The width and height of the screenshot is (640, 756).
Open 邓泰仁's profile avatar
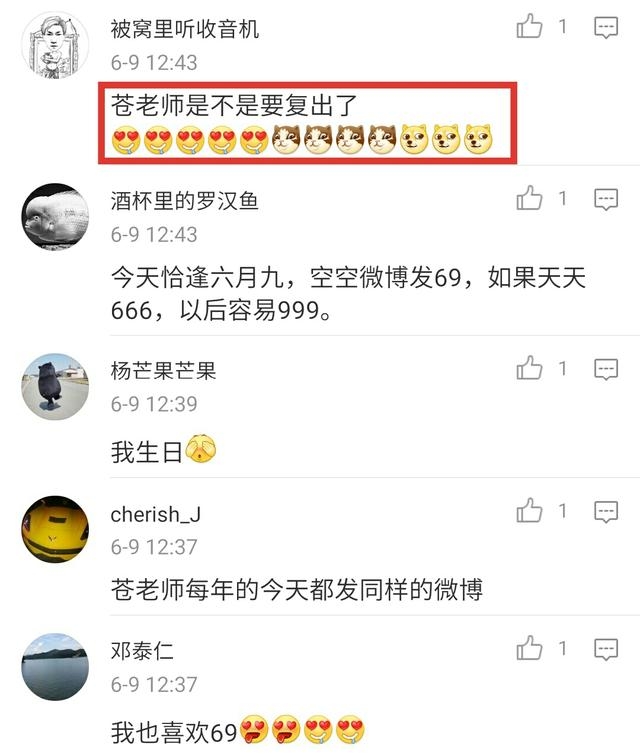coord(55,666)
